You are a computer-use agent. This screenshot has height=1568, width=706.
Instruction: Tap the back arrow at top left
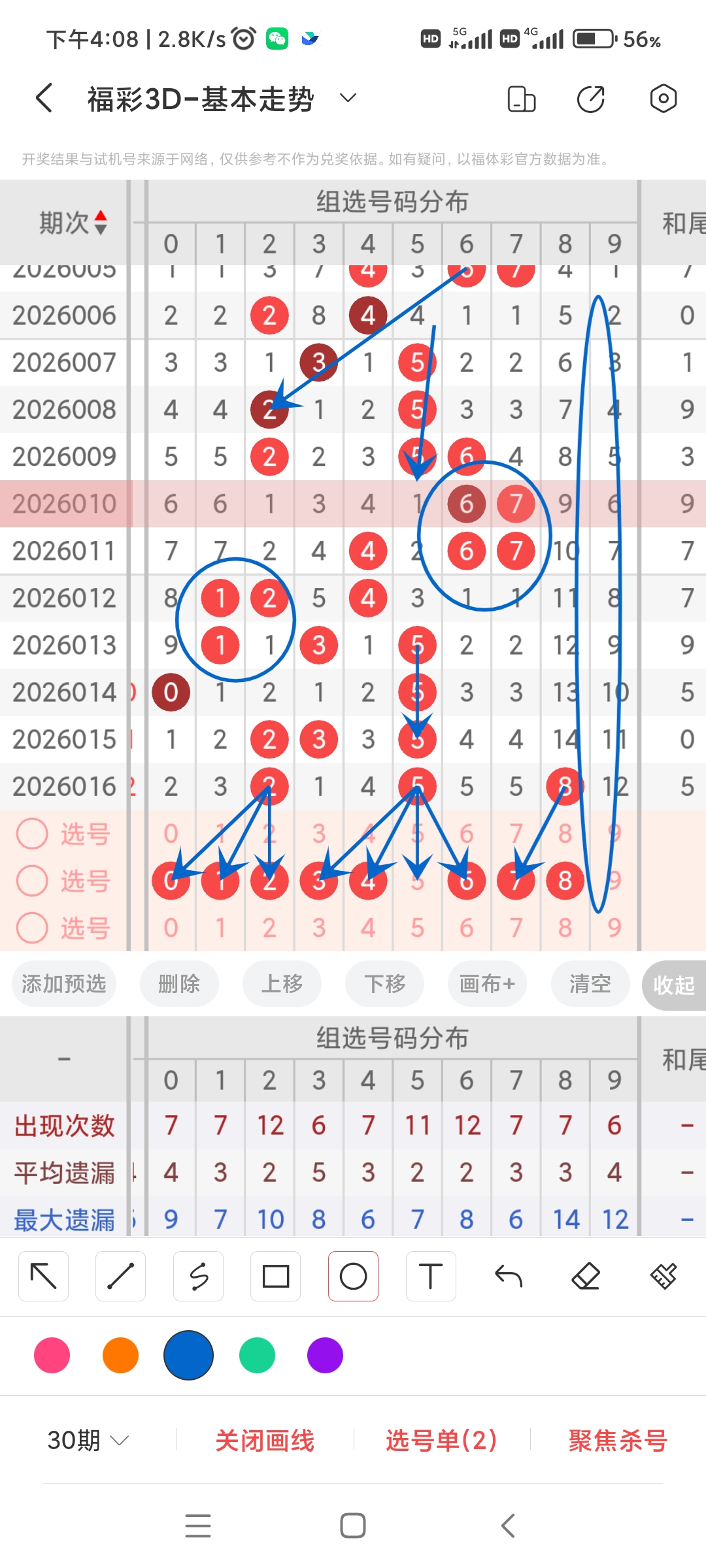pyautogui.click(x=42, y=98)
